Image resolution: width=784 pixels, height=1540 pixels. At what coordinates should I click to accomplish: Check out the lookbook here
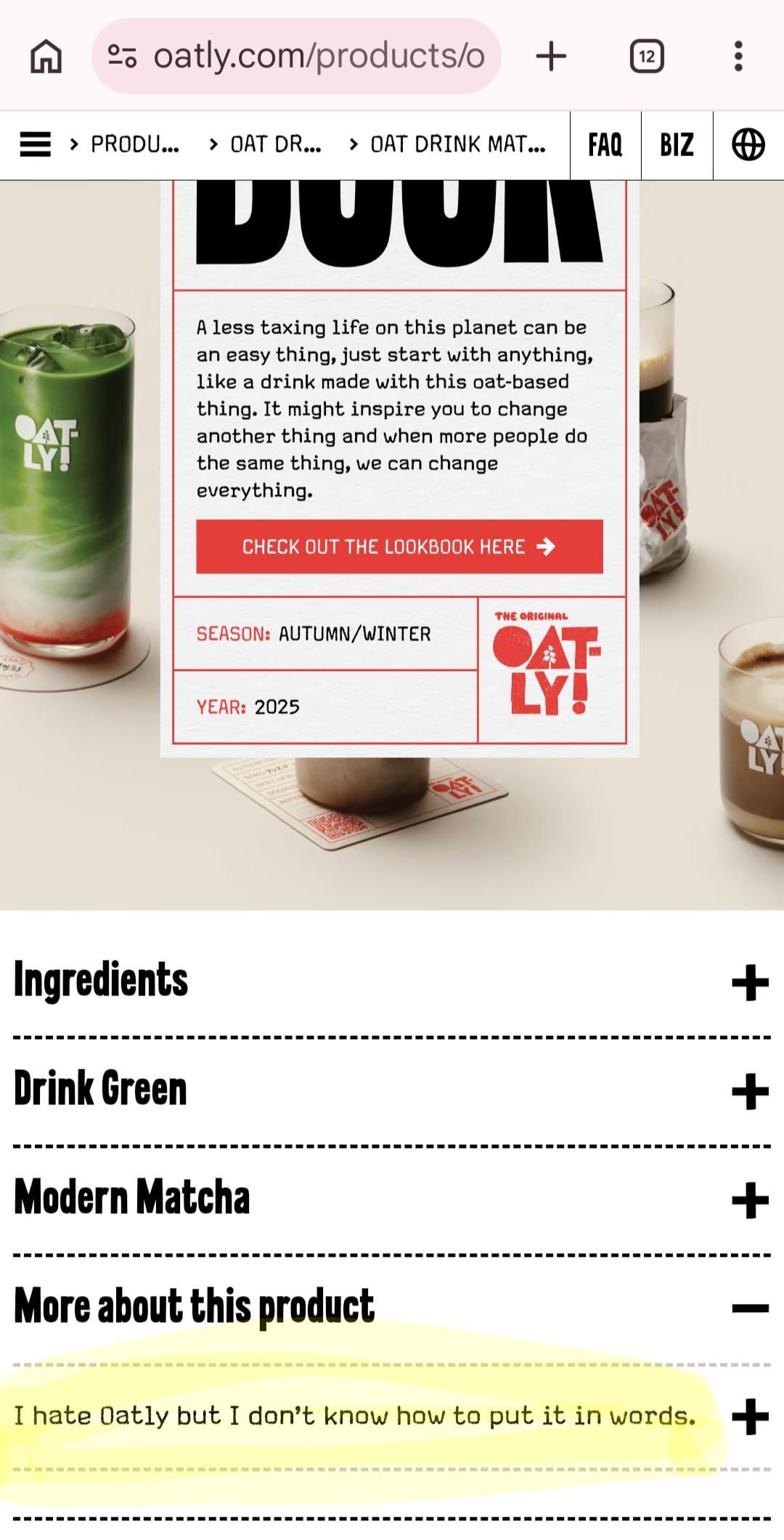399,547
